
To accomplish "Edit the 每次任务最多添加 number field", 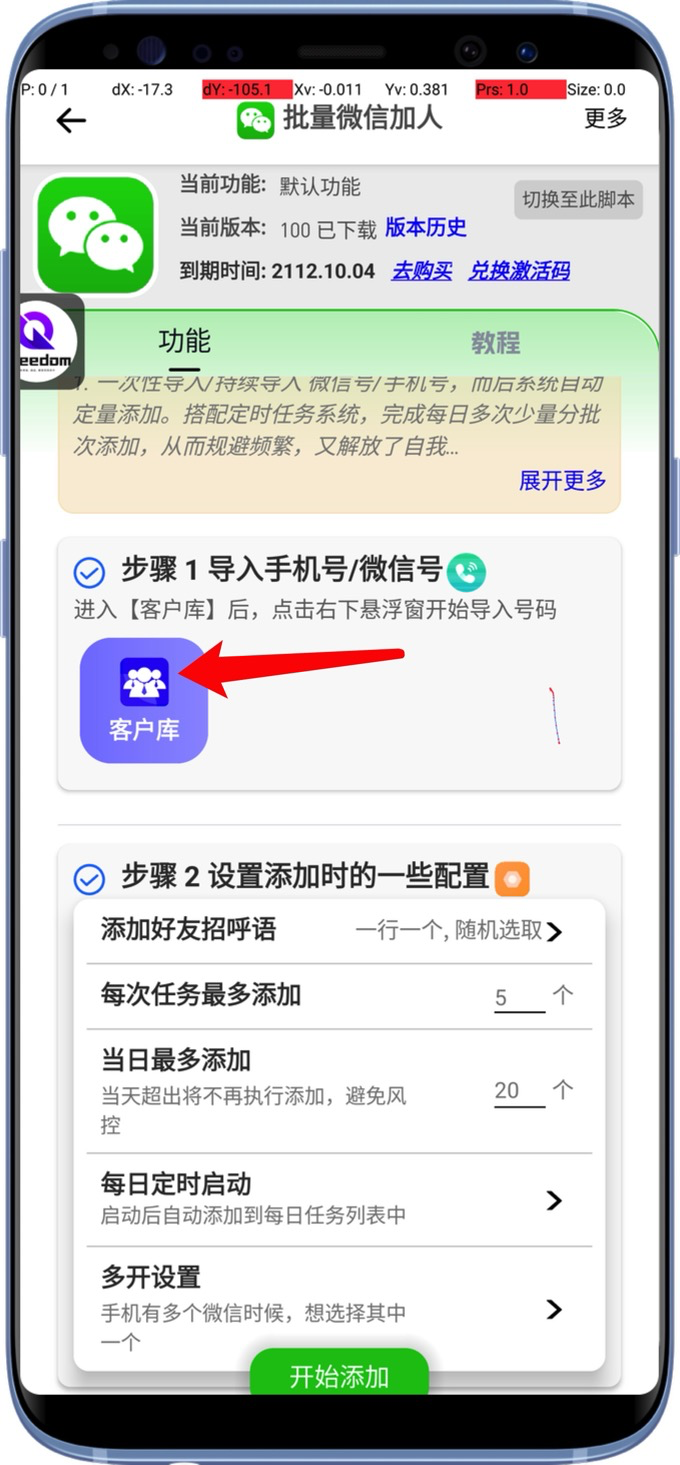I will coord(518,997).
